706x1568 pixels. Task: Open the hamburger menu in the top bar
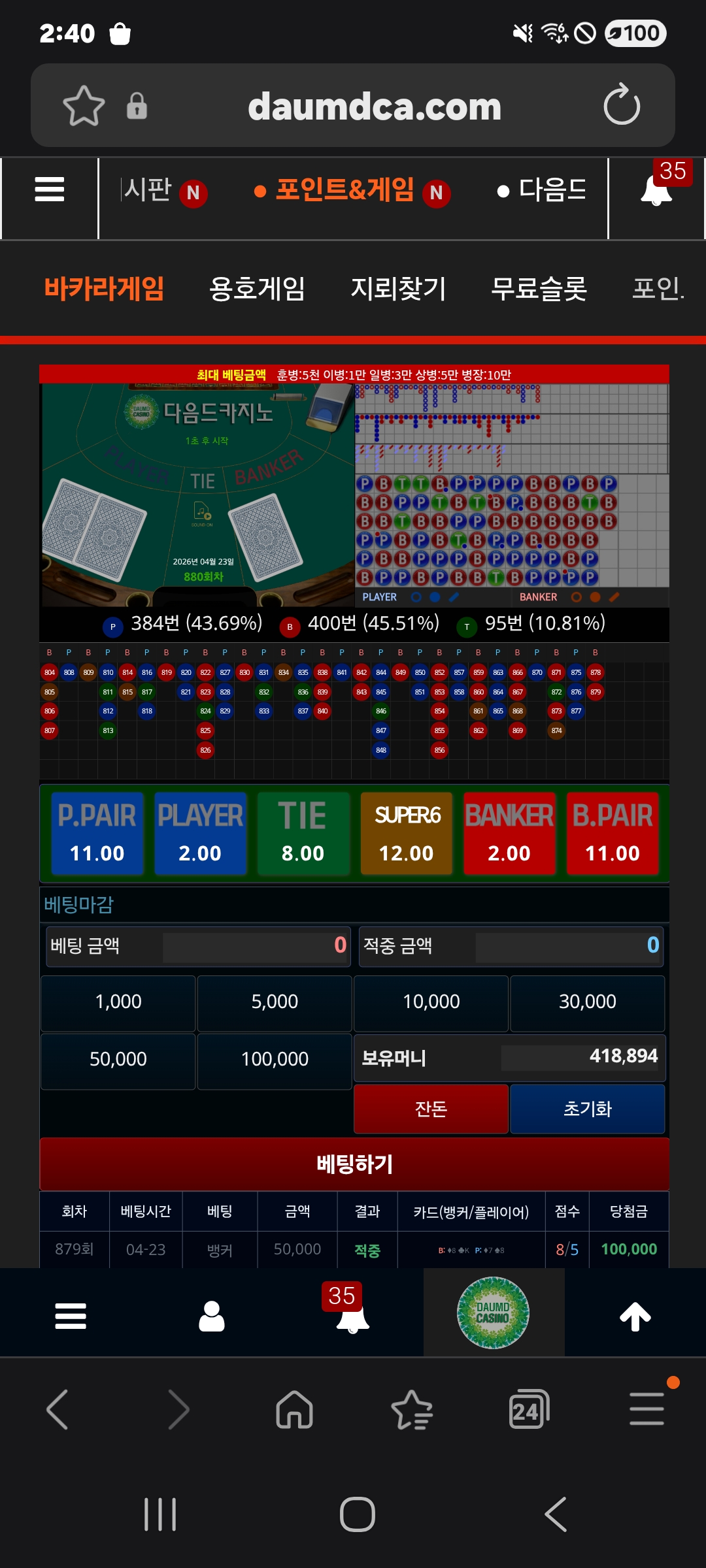[x=49, y=190]
